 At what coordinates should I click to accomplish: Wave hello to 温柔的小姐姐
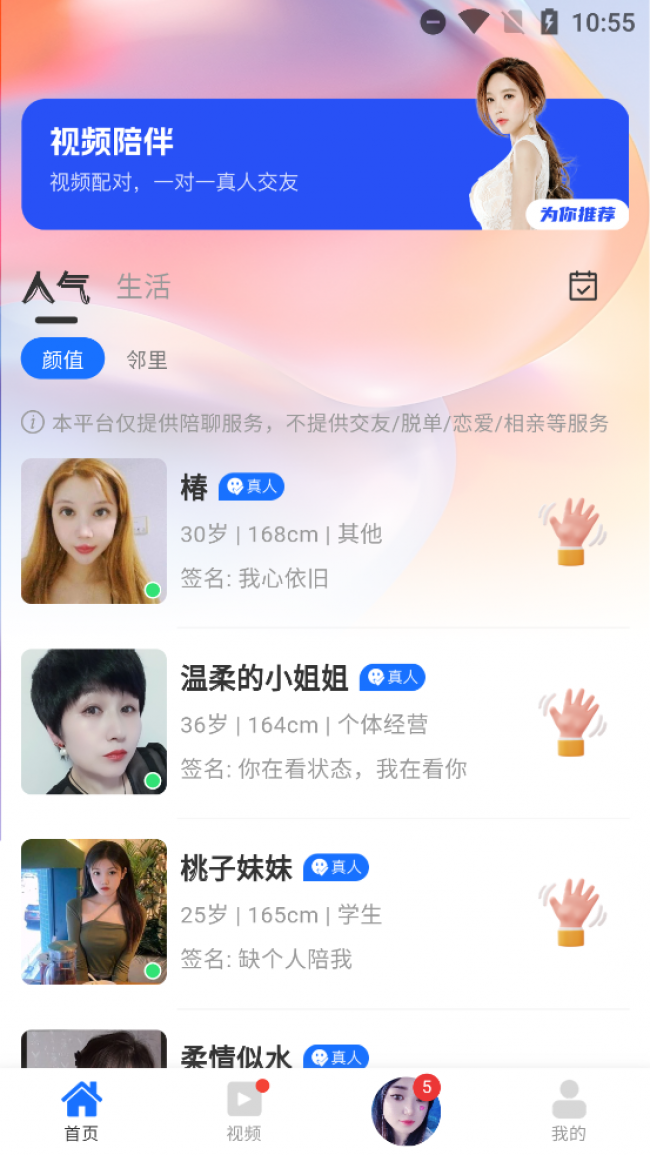[572, 722]
